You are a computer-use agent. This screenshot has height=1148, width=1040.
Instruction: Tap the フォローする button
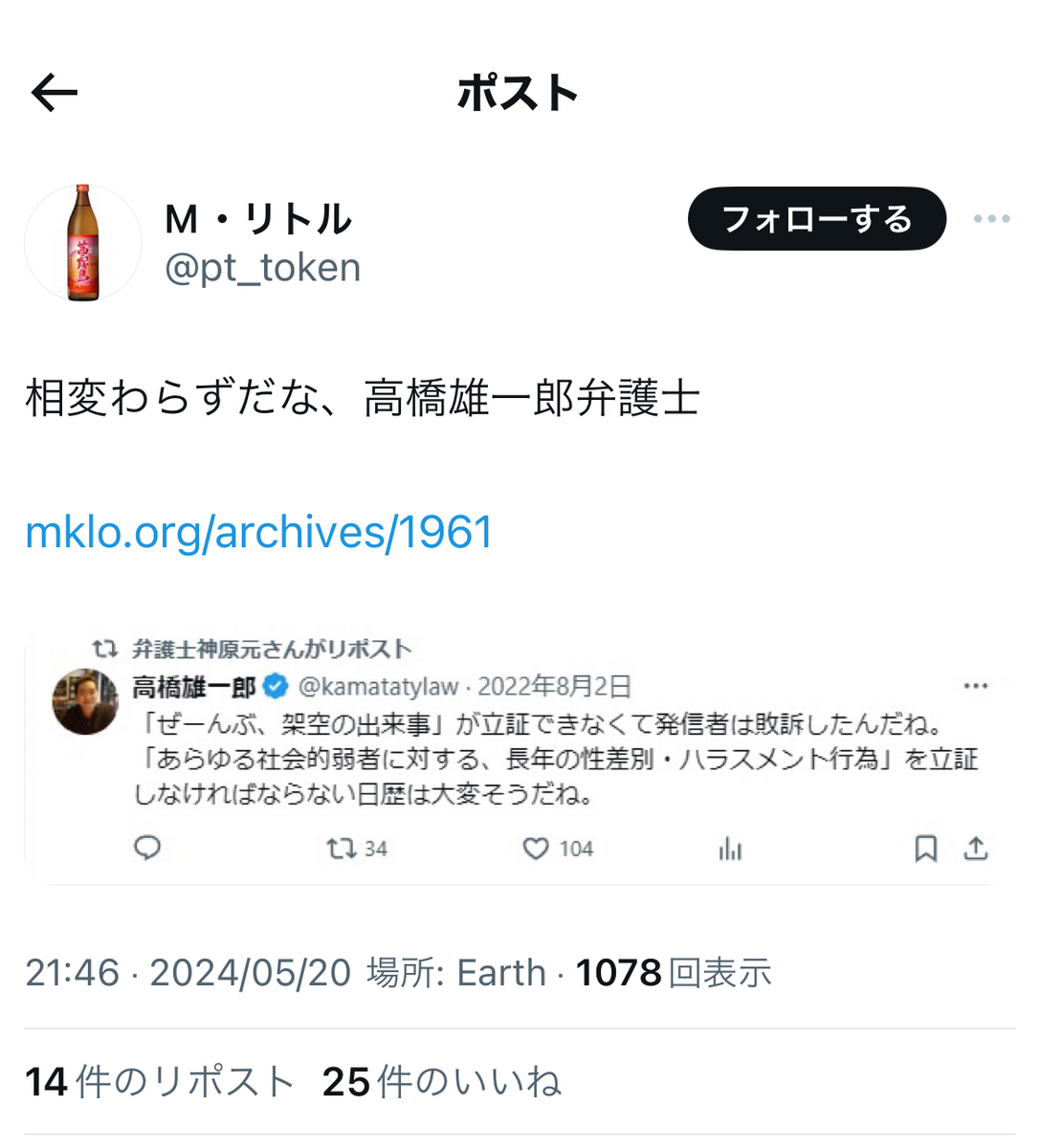(816, 219)
